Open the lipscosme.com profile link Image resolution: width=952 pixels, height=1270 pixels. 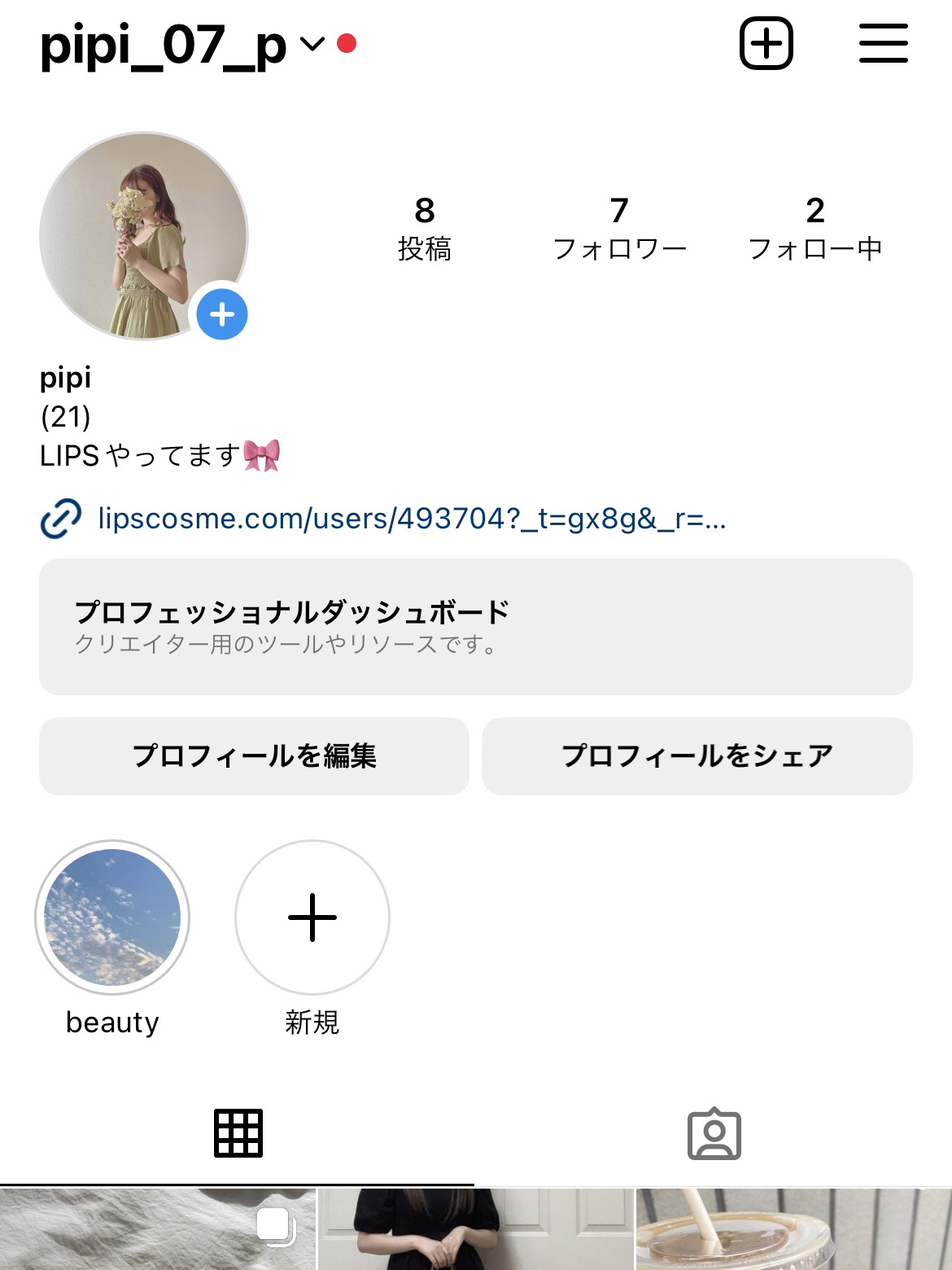click(411, 519)
